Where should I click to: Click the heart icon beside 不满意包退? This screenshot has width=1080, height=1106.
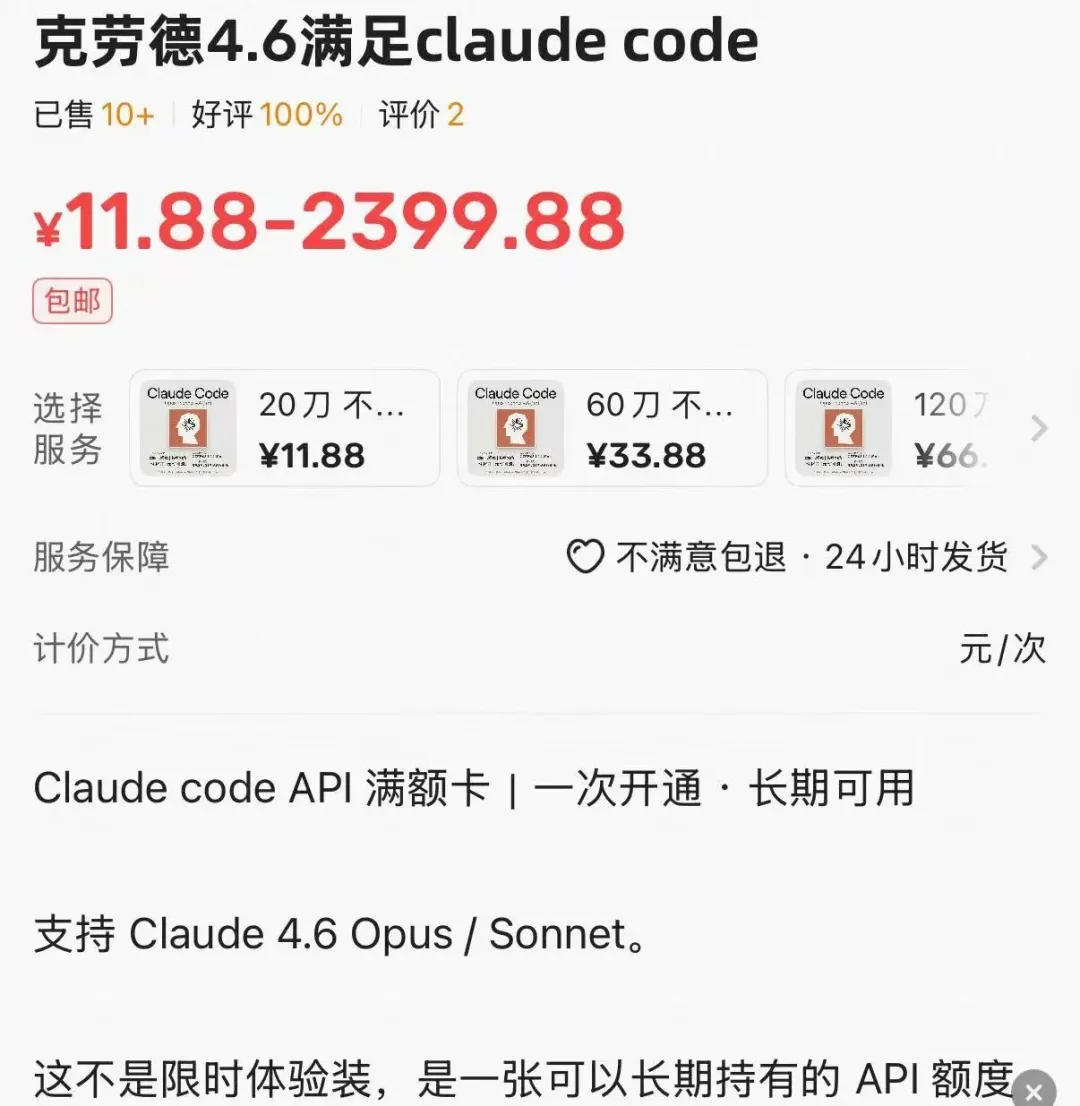586,557
